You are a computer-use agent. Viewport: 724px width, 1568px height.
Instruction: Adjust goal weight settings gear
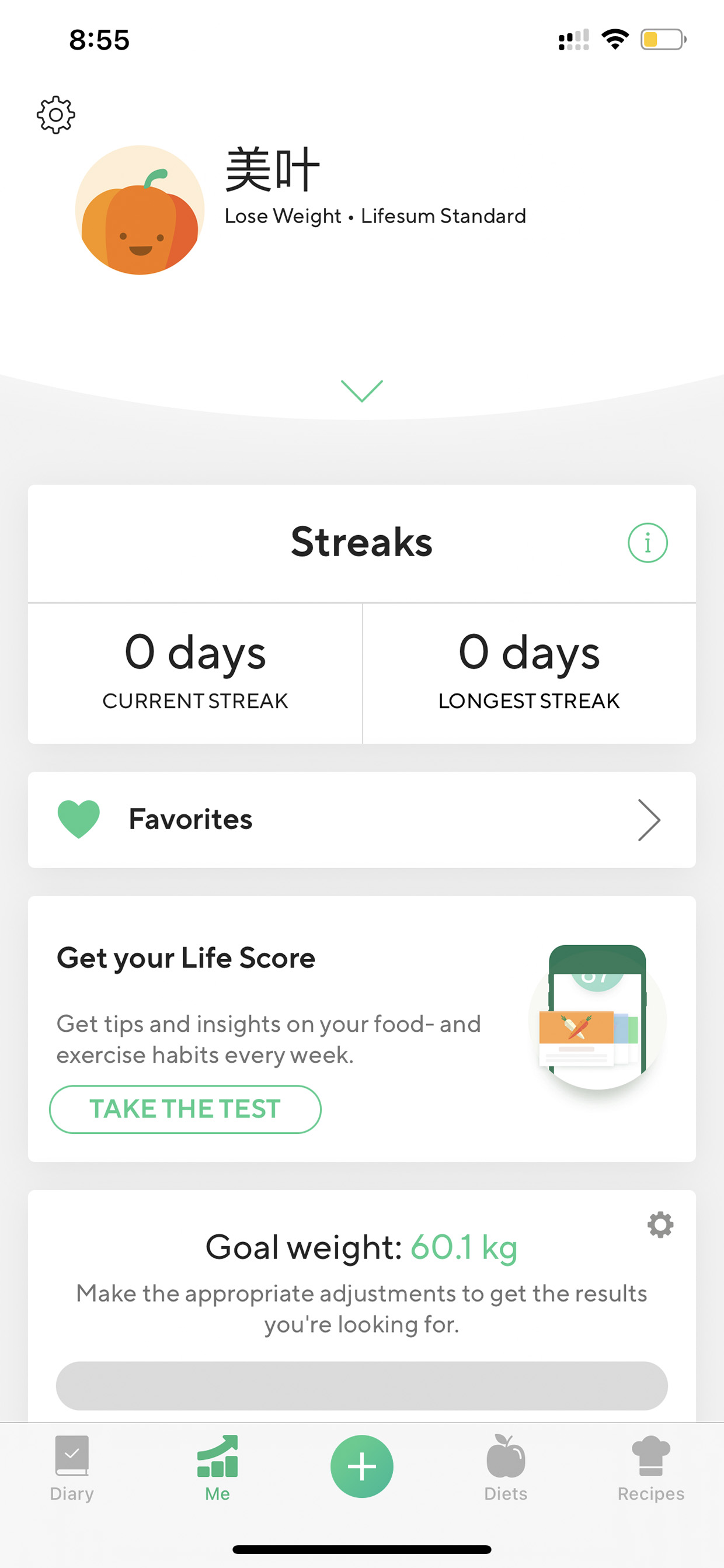coord(660,1224)
